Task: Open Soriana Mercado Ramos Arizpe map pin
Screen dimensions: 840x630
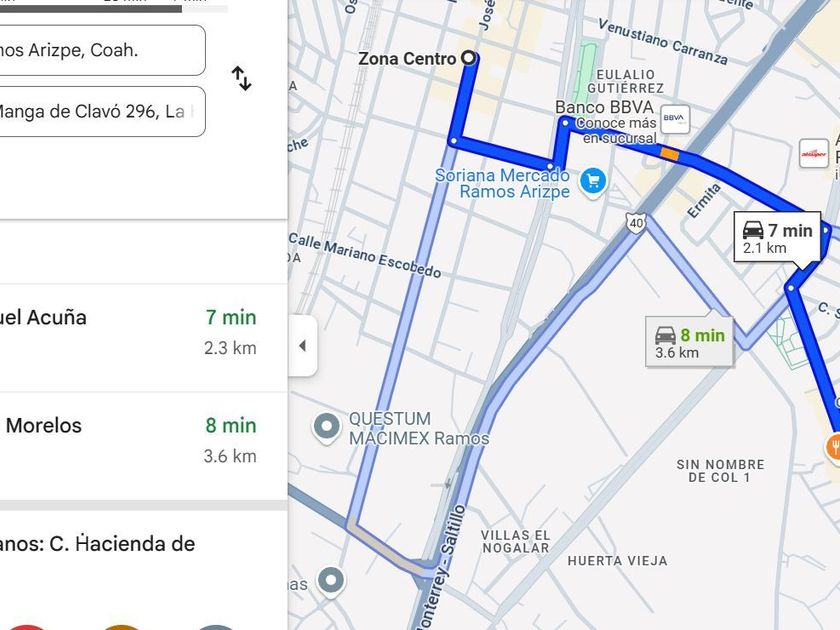Action: pyautogui.click(x=593, y=181)
